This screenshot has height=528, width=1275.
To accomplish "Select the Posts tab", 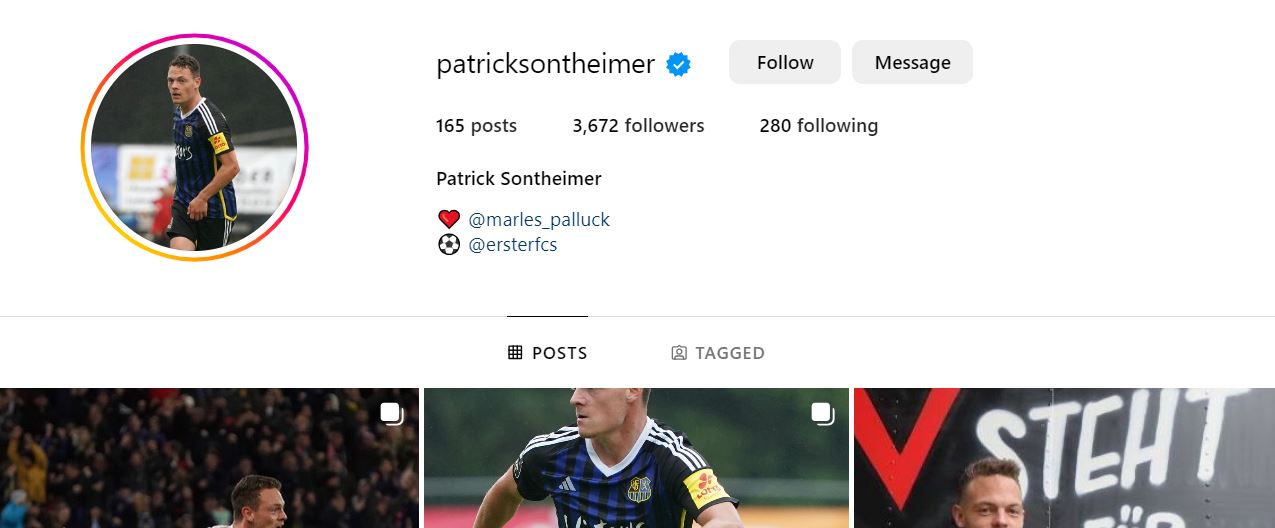I will [x=547, y=353].
